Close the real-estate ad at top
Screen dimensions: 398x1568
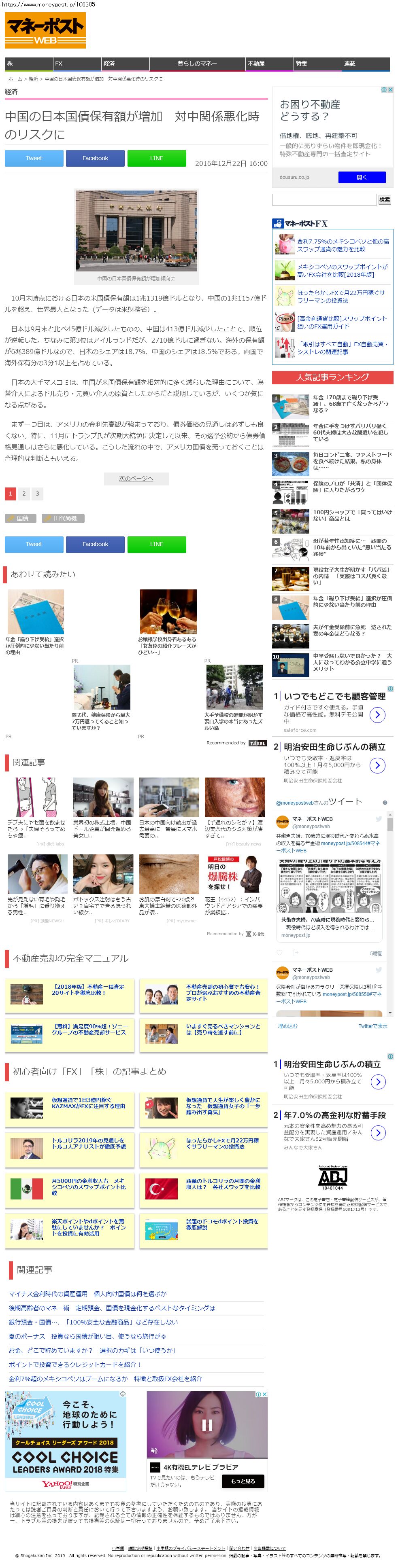390,89
